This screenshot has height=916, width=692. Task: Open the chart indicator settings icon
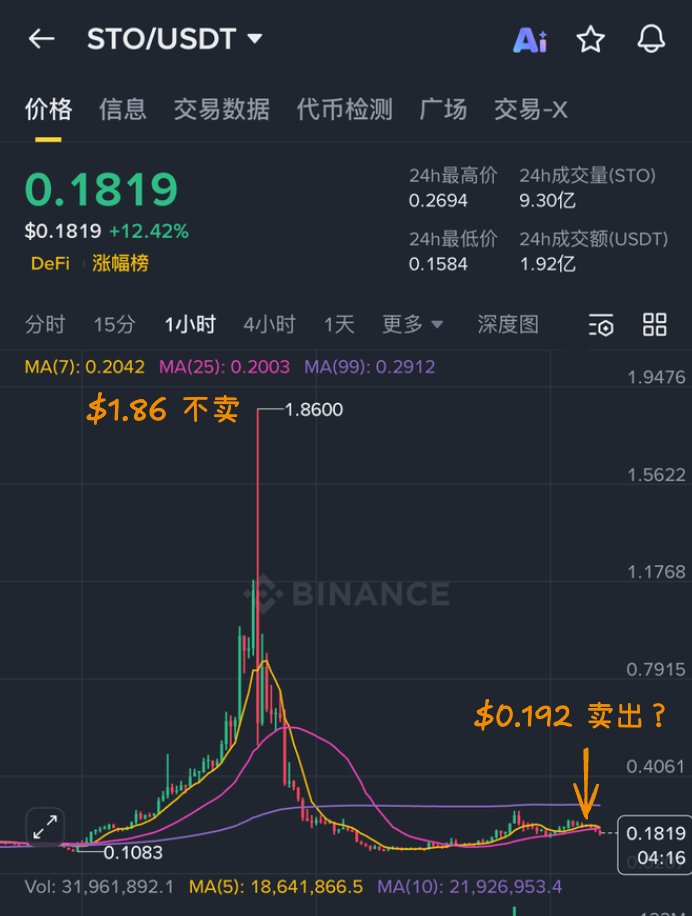click(x=601, y=324)
